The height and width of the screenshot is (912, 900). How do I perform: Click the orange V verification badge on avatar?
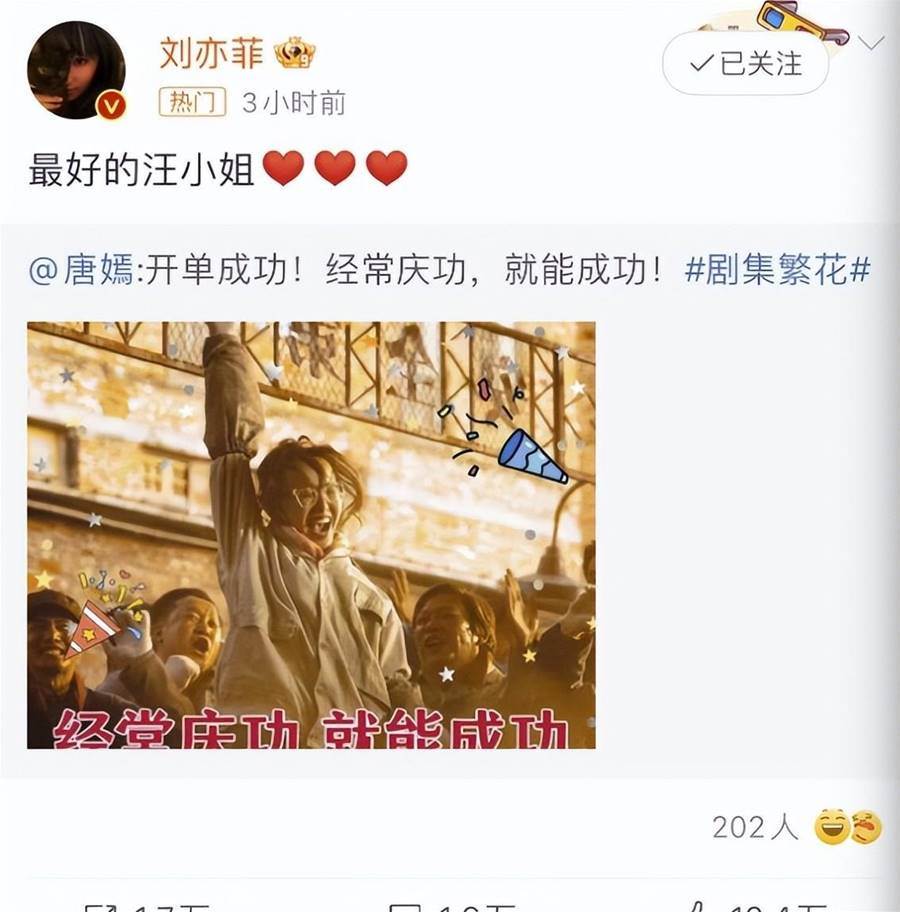[110, 103]
